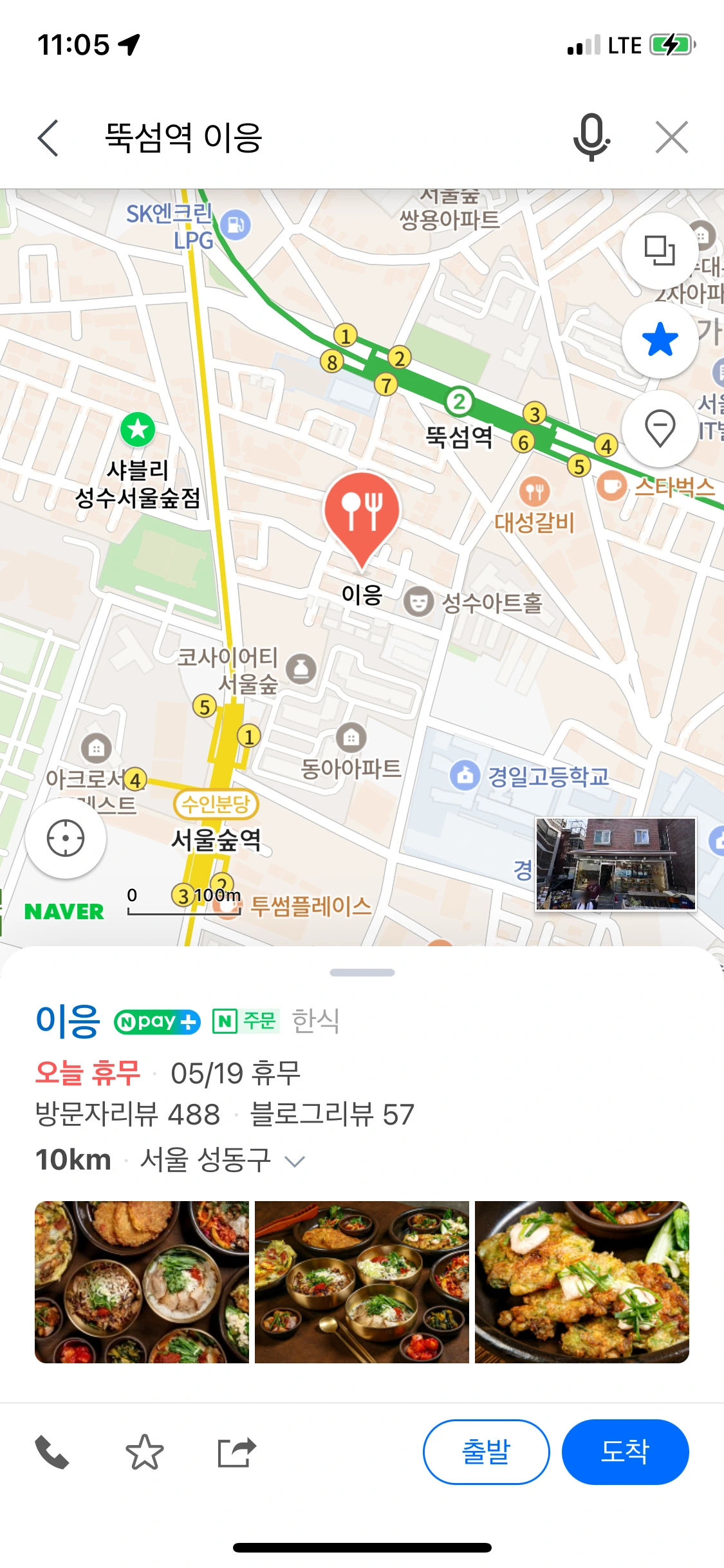Save 이응 with the star icon
Viewport: 724px width, 1568px height.
click(144, 1452)
